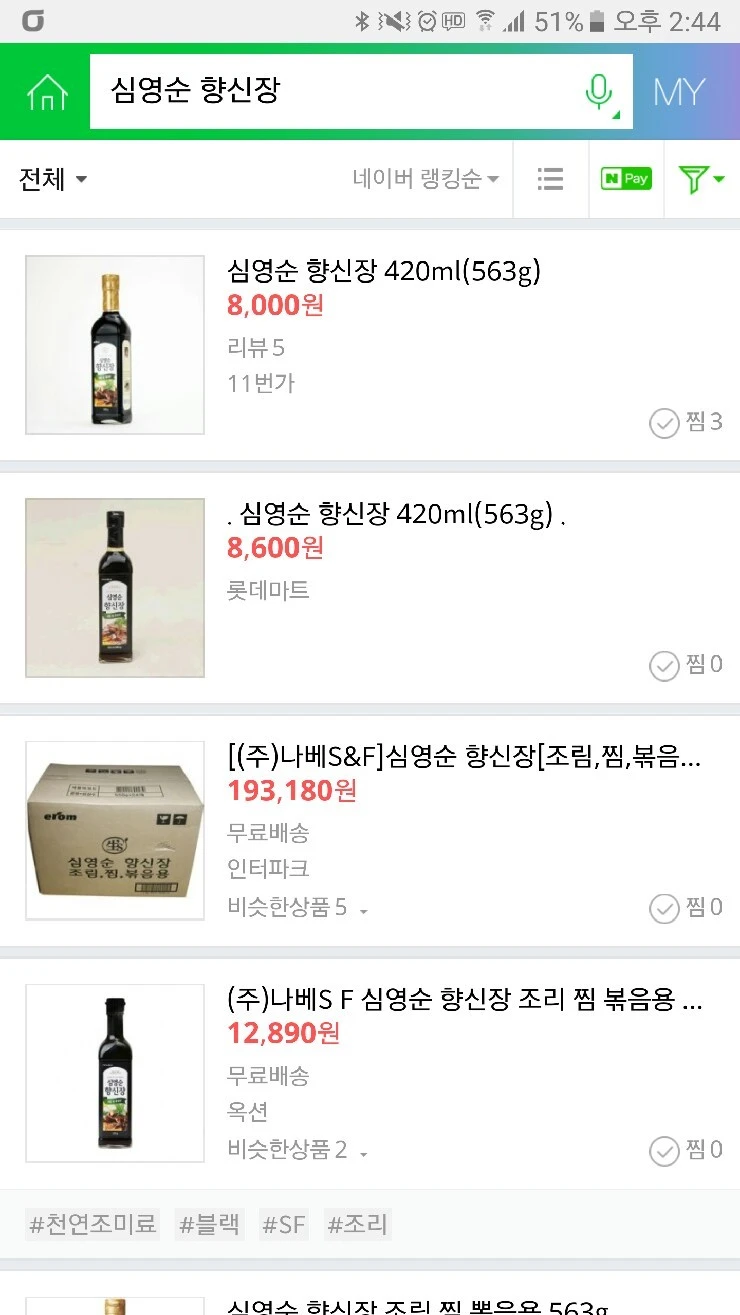
Task: Switch the results list view layout
Action: click(550, 180)
